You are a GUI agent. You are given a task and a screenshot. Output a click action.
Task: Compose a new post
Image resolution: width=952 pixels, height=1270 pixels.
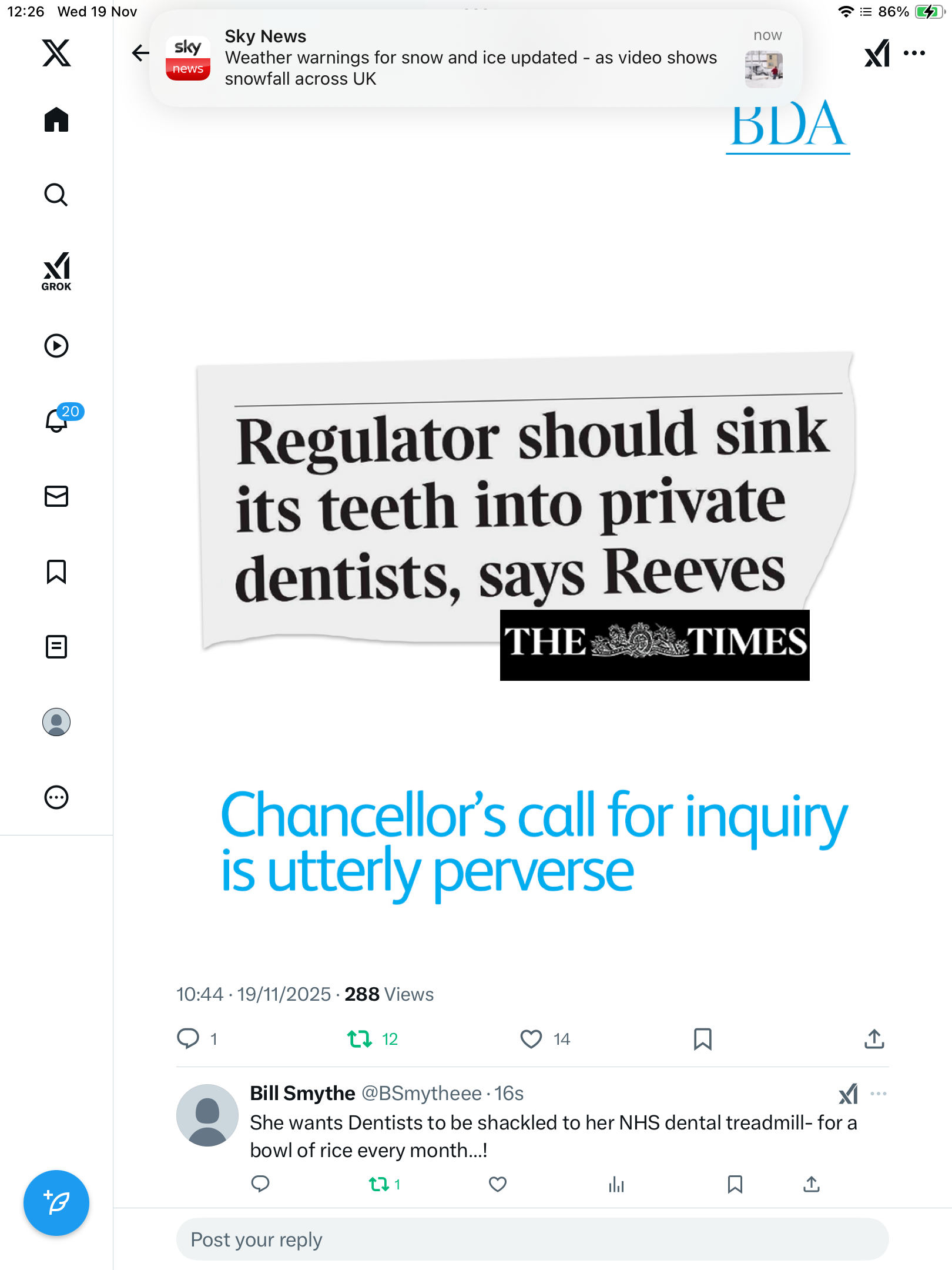[56, 1203]
